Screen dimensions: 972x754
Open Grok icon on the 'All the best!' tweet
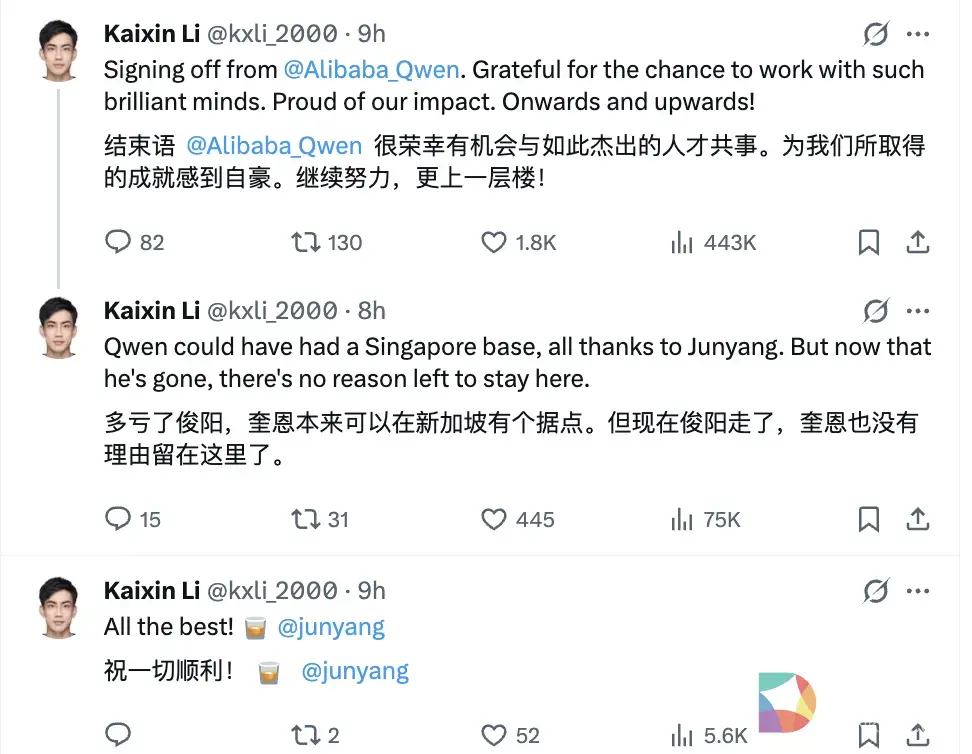pyautogui.click(x=875, y=591)
